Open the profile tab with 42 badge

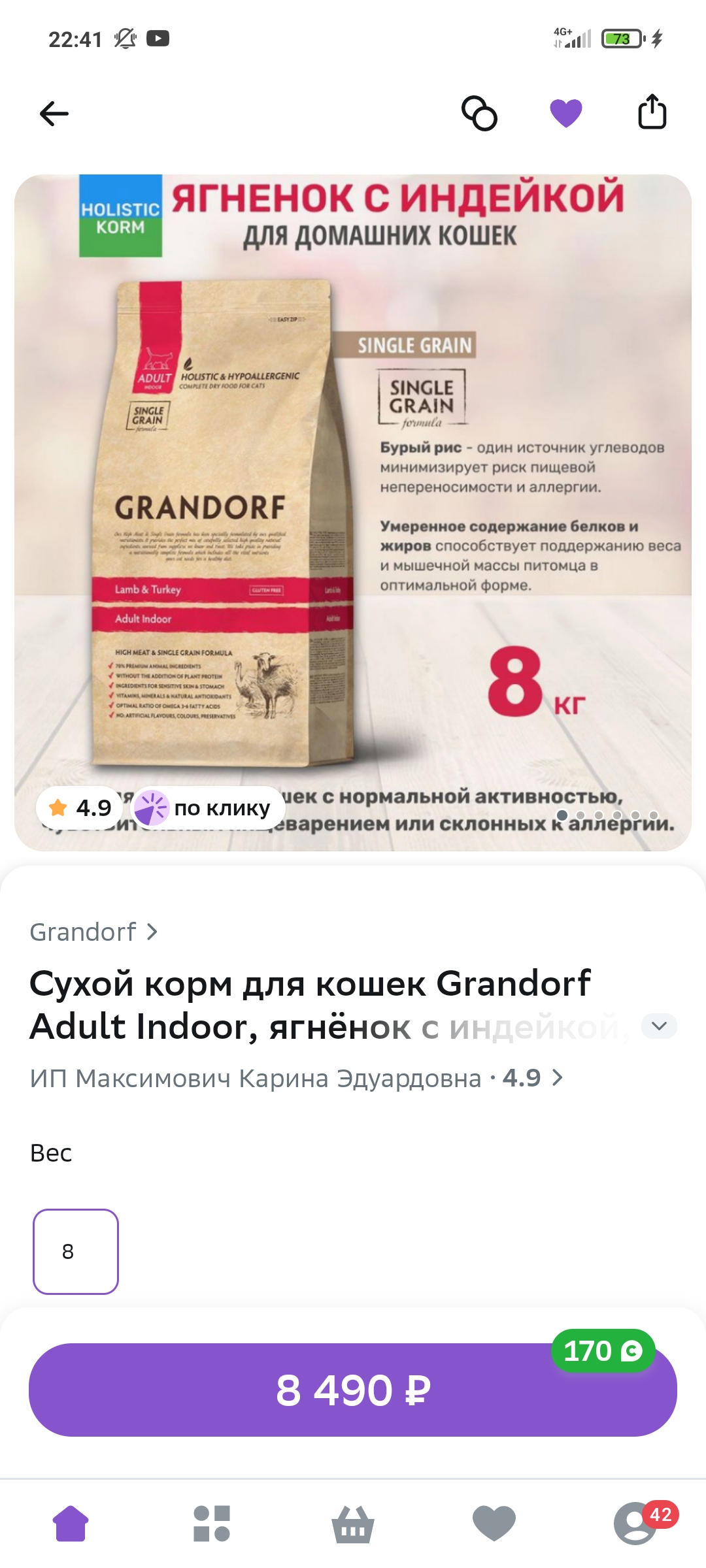click(635, 1524)
